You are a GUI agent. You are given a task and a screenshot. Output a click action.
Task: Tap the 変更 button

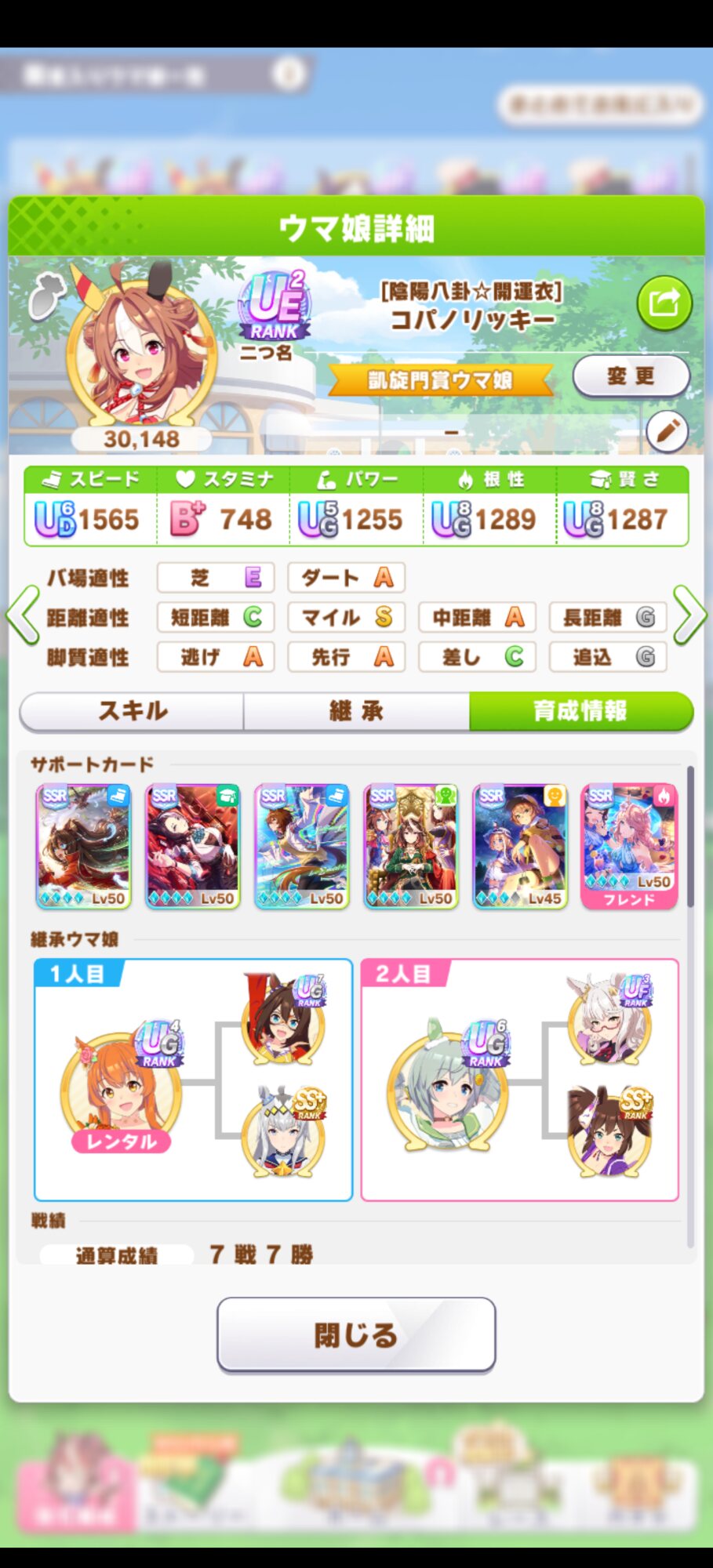(x=631, y=376)
